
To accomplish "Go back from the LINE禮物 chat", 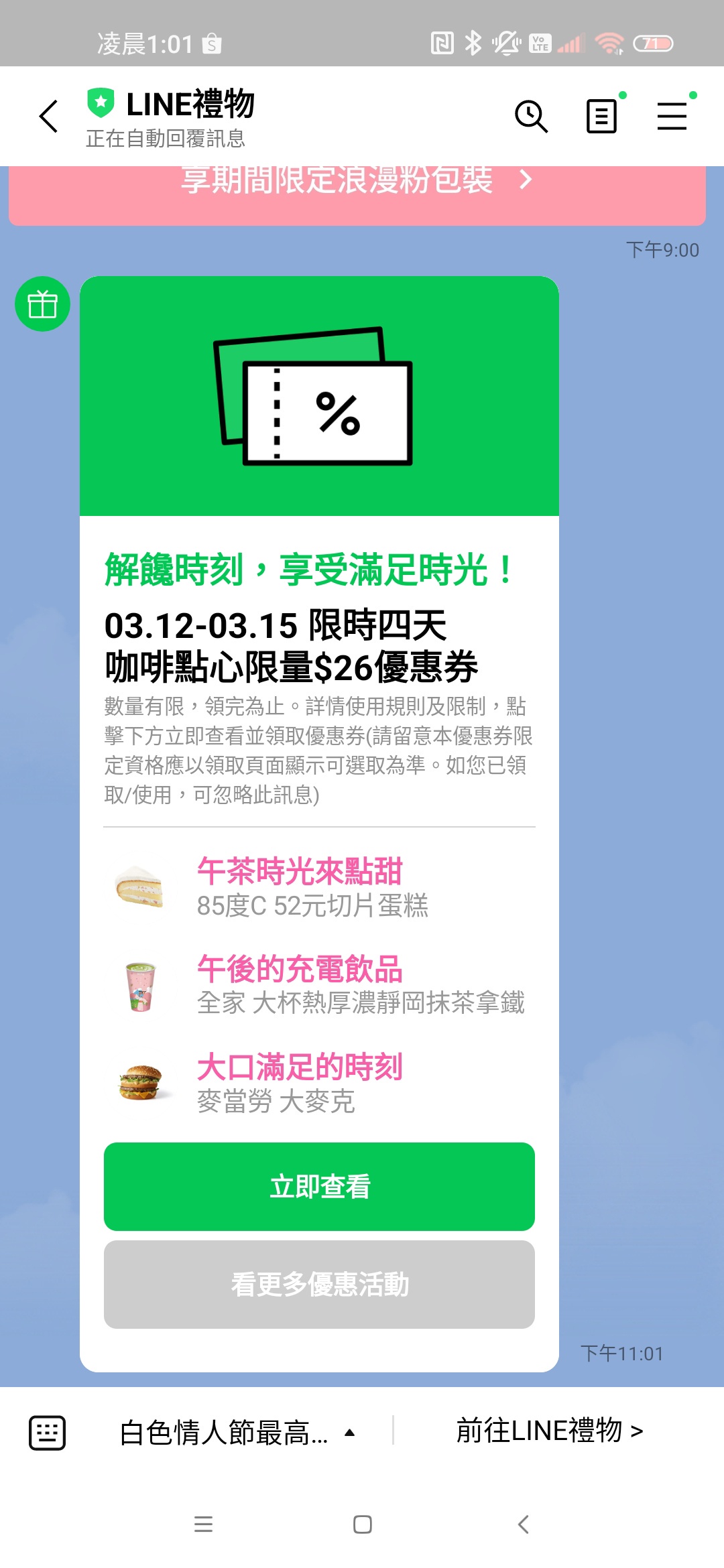I will [49, 117].
